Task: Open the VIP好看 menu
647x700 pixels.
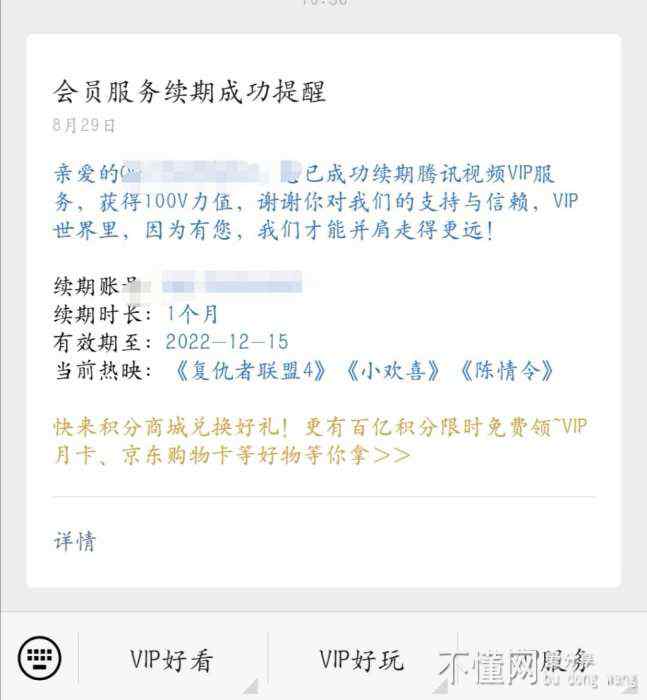Action: tap(171, 659)
